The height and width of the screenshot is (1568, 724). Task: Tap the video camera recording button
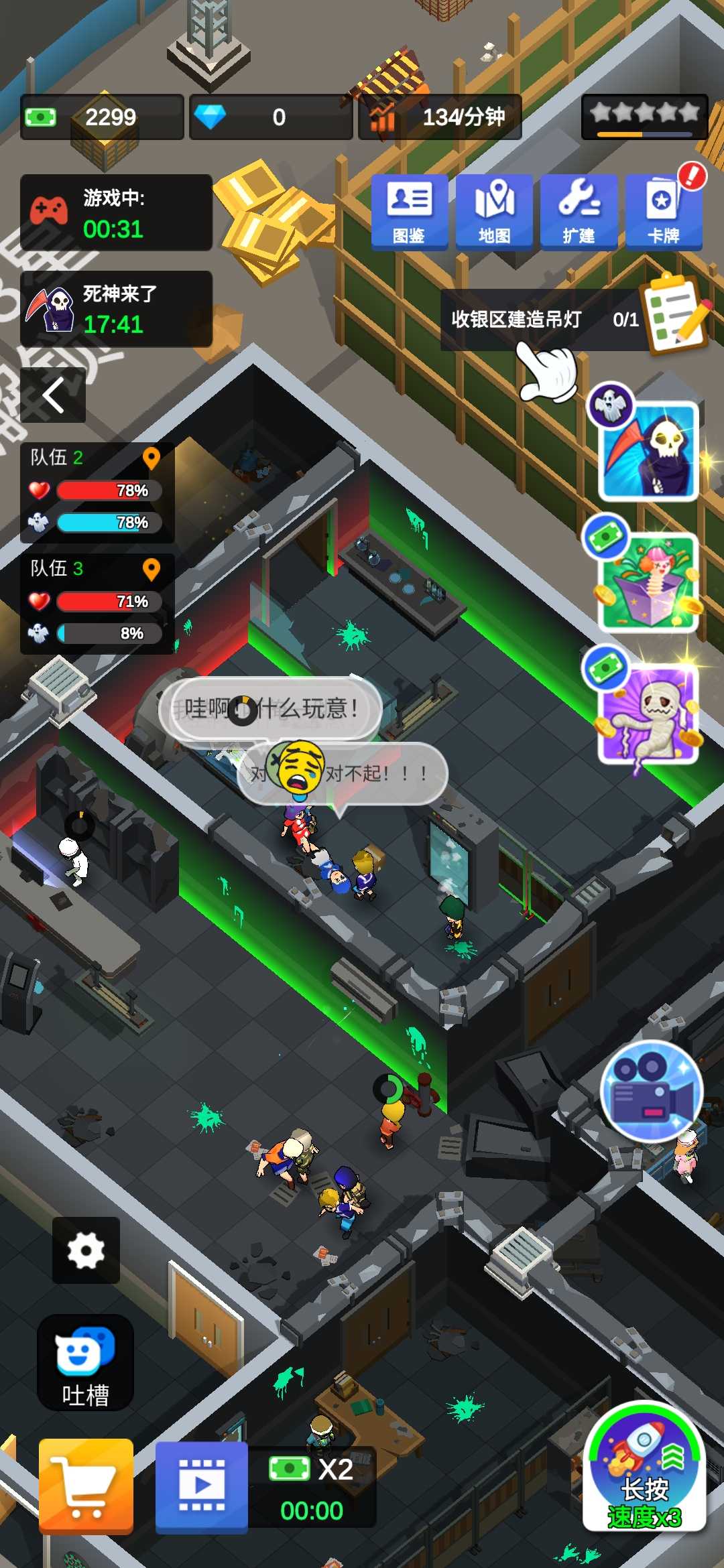(x=651, y=1091)
